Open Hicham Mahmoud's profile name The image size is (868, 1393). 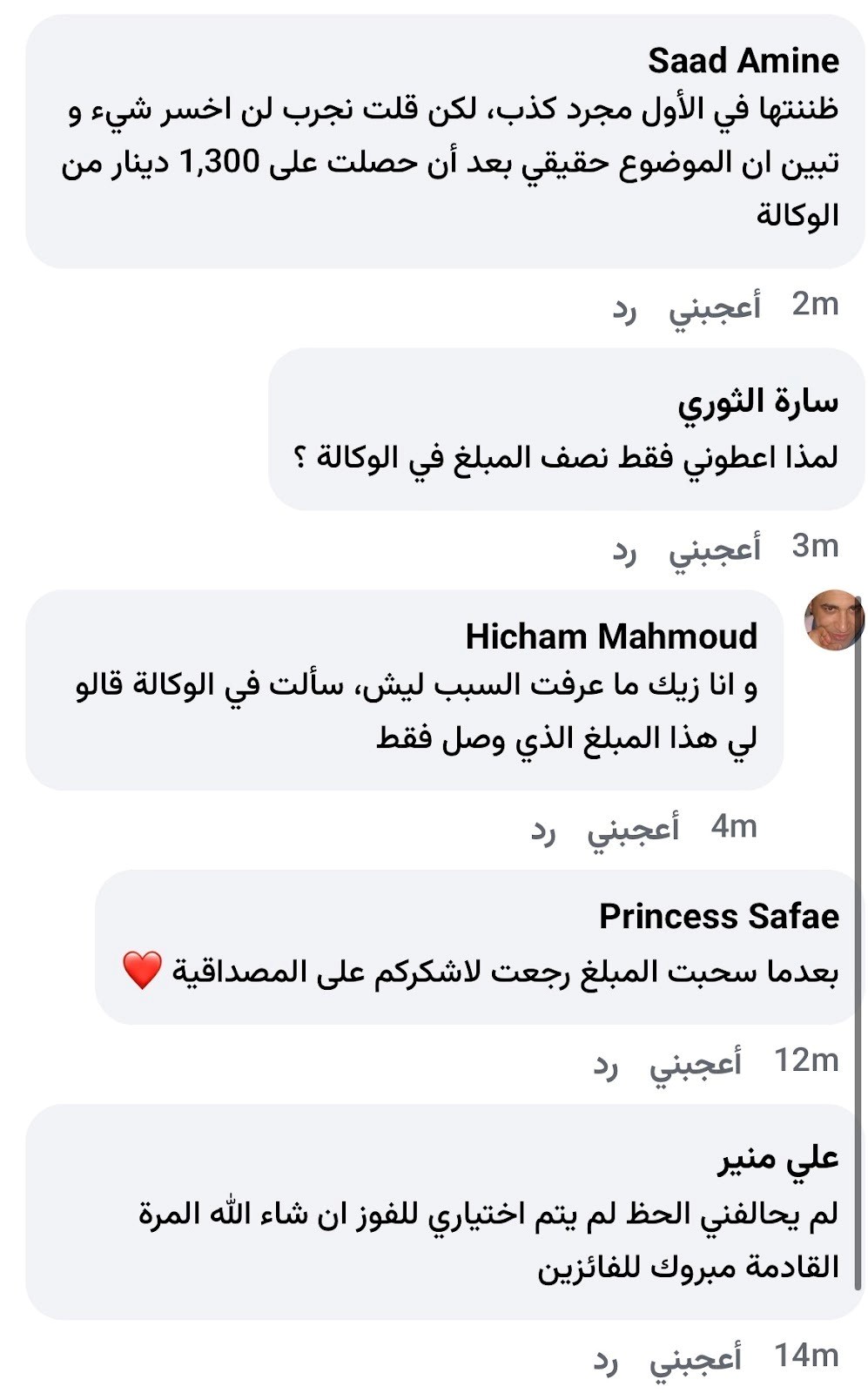pos(611,636)
